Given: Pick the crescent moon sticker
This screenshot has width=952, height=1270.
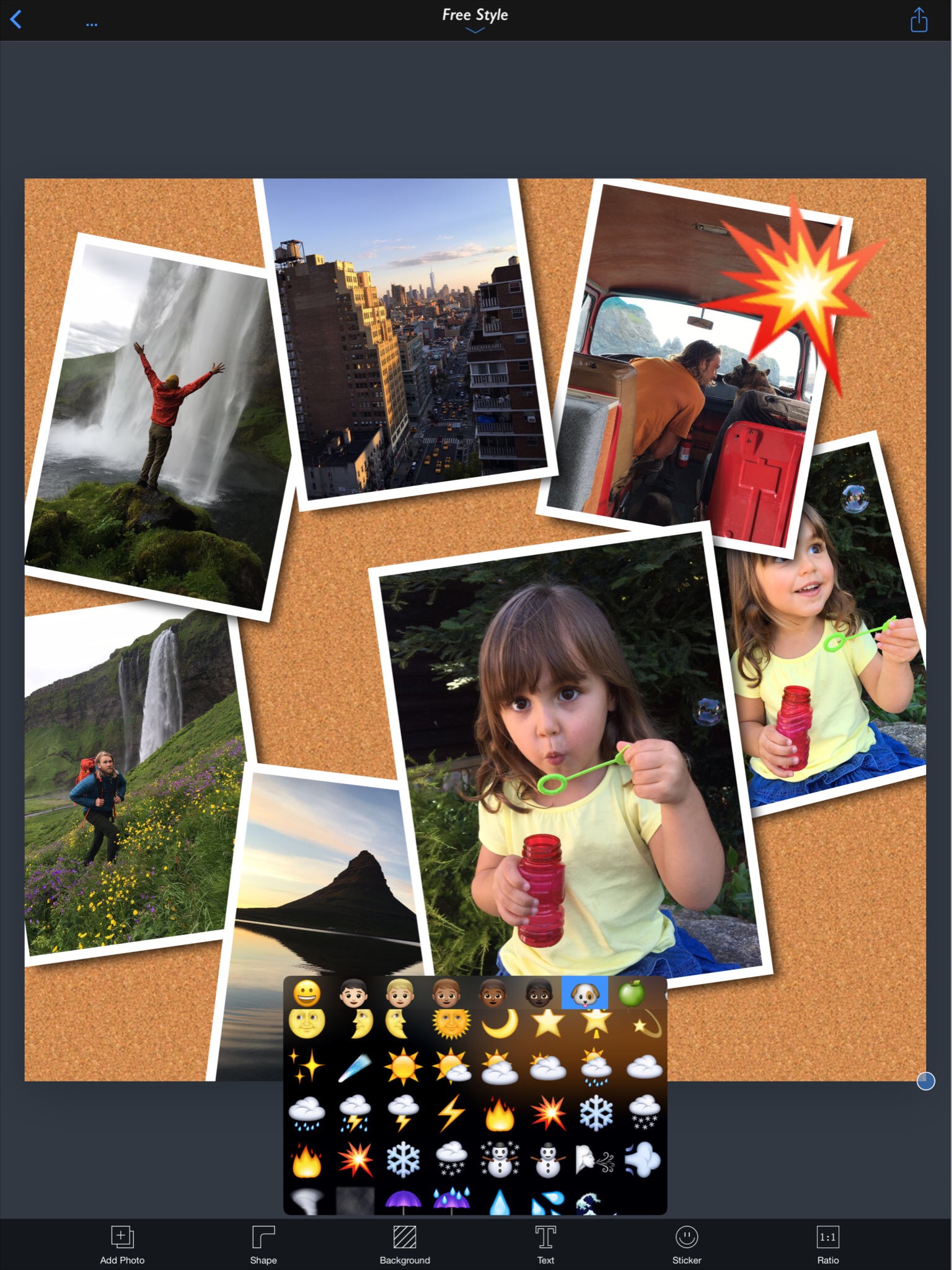Looking at the screenshot, I should point(500,1023).
